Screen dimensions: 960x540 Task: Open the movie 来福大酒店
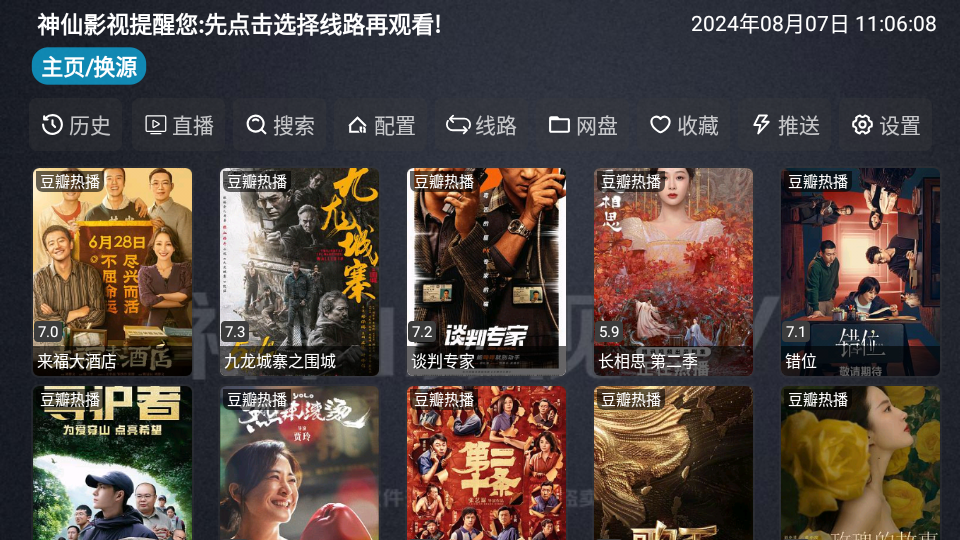[x=112, y=271]
